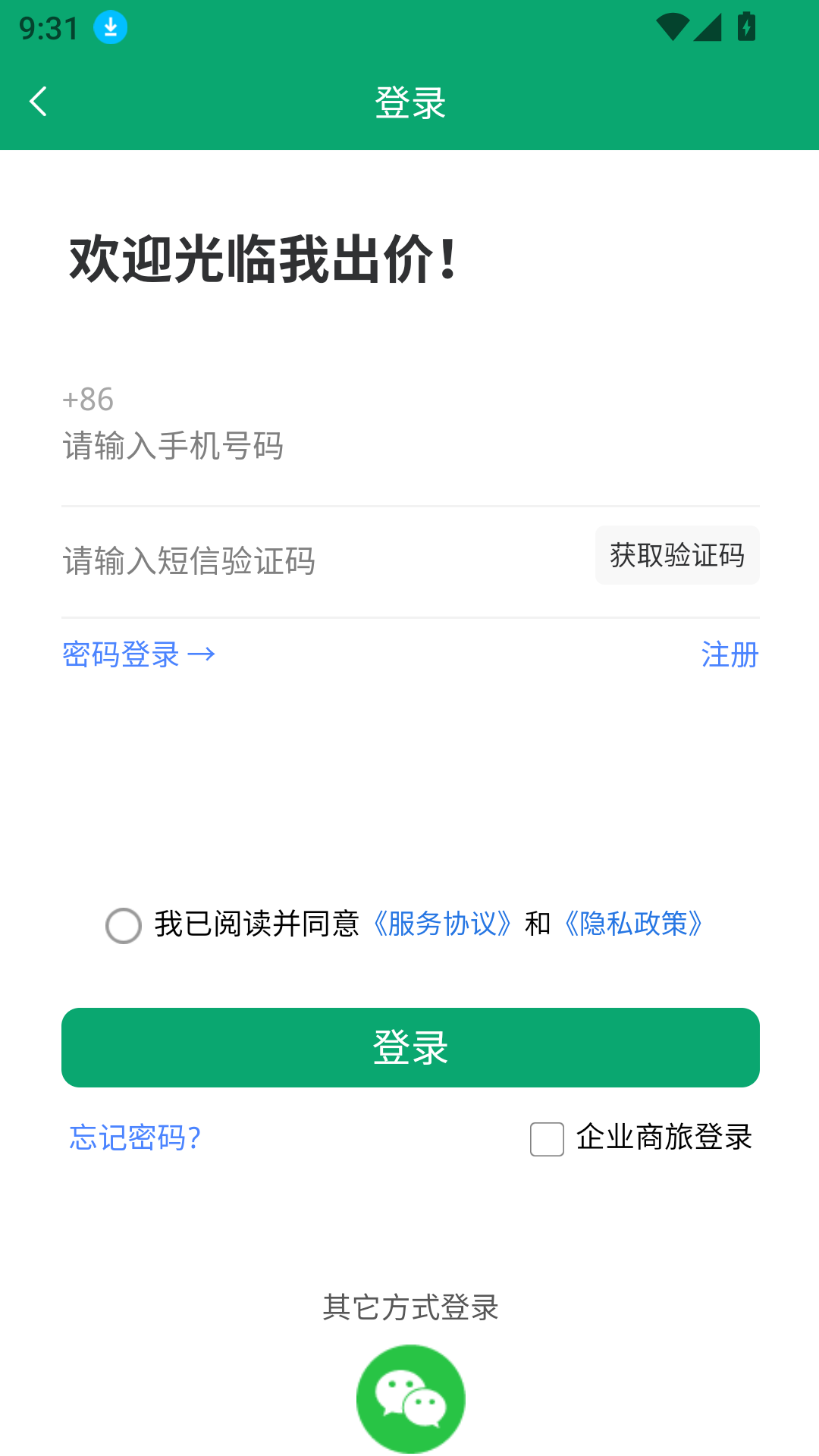
Task: Tap 获取验证码 to request SMS code
Action: click(676, 554)
